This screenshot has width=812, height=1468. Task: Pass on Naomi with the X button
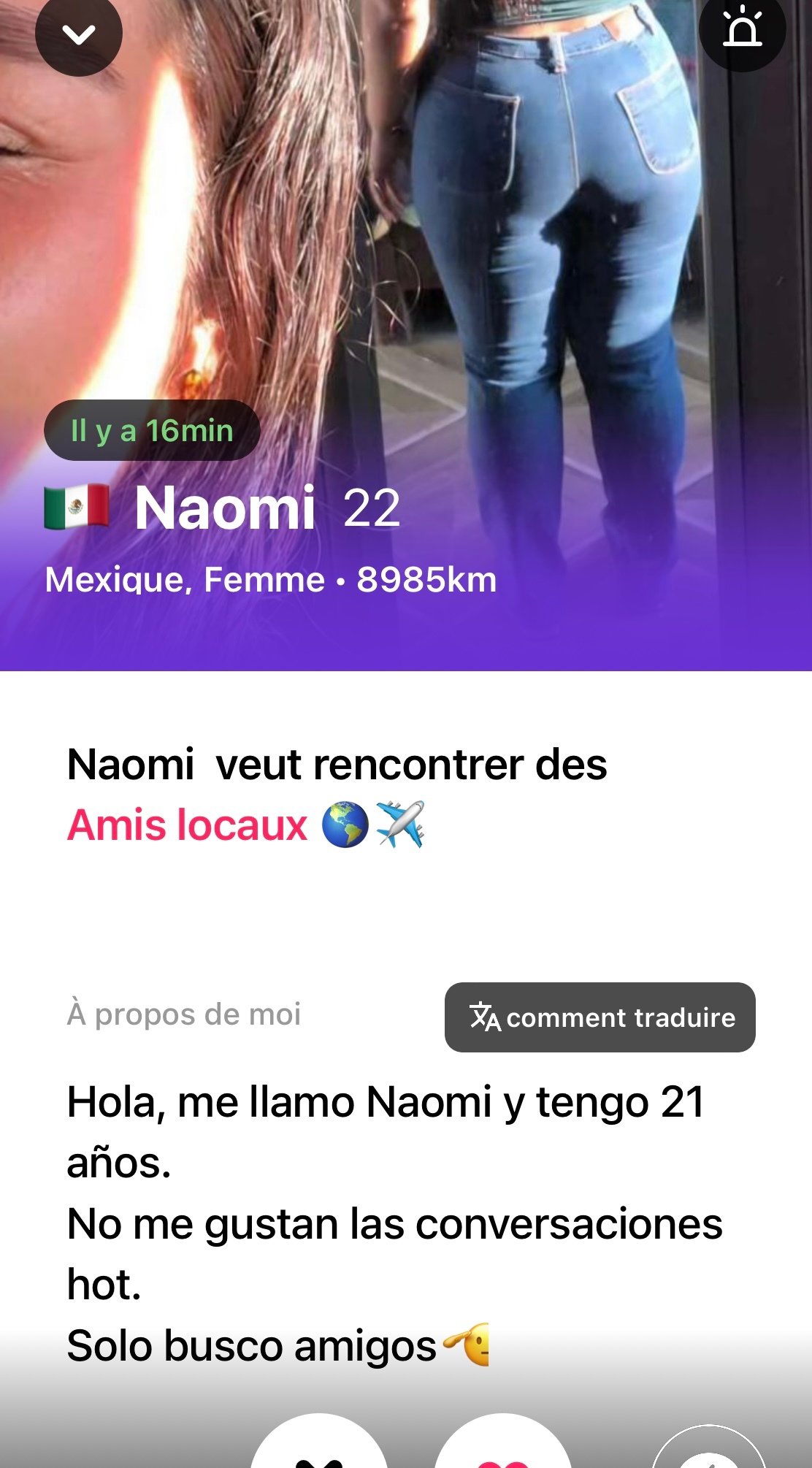319,1450
